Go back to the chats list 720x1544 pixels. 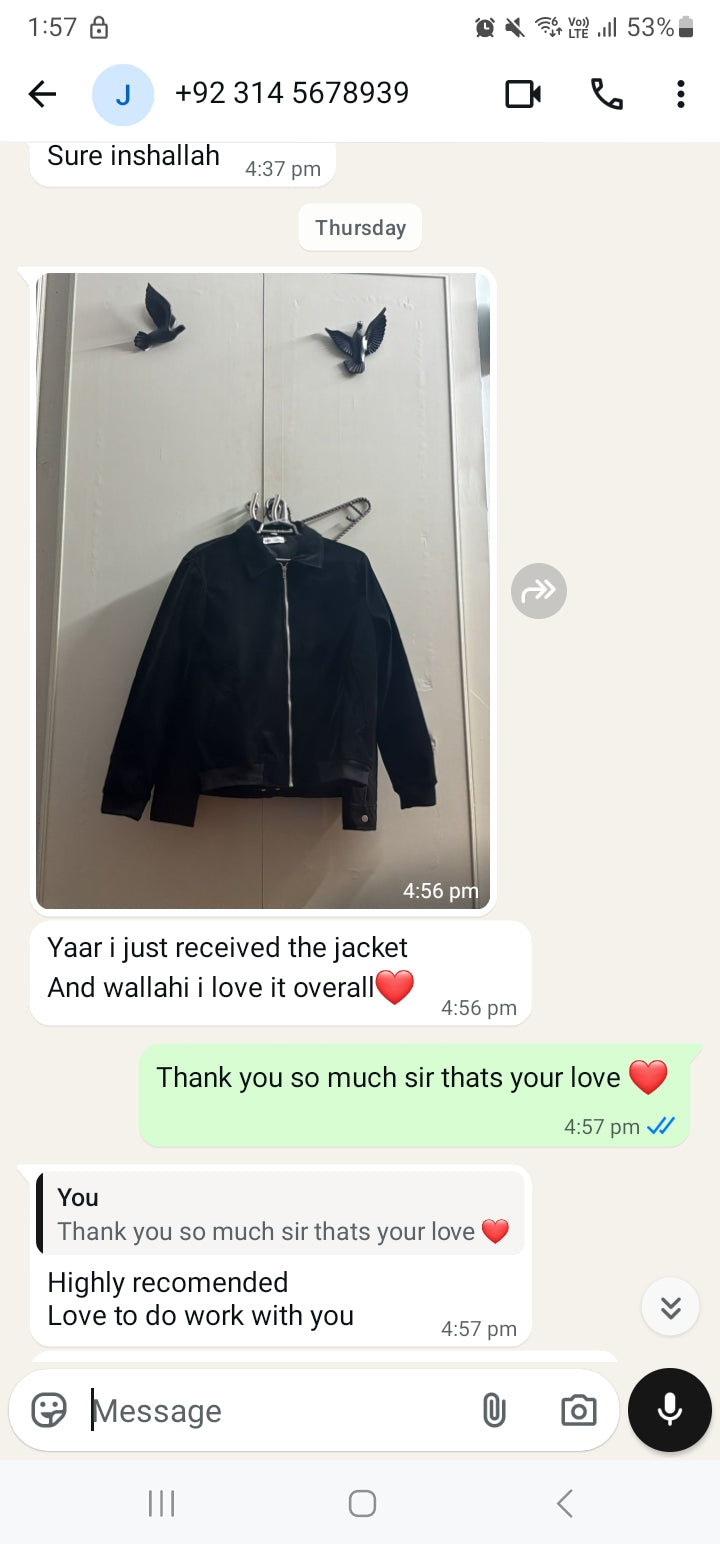(x=42, y=94)
